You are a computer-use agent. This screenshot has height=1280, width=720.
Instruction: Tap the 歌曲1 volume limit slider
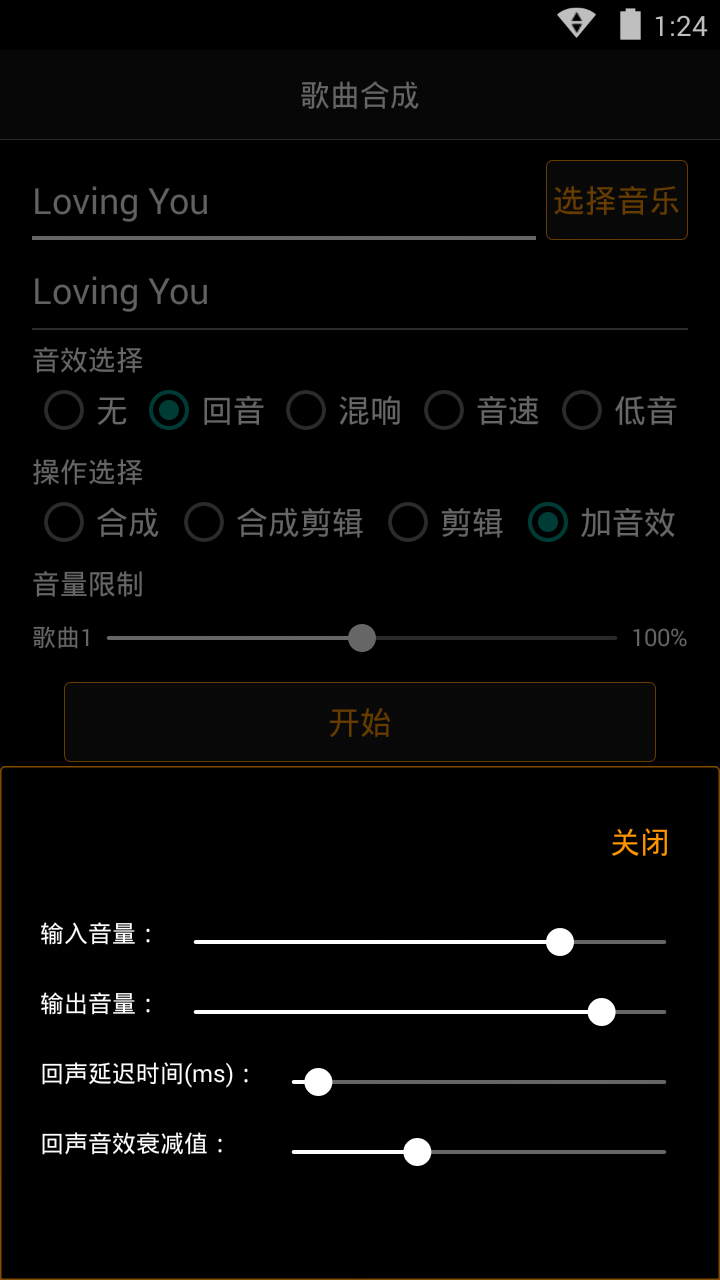[x=362, y=638]
